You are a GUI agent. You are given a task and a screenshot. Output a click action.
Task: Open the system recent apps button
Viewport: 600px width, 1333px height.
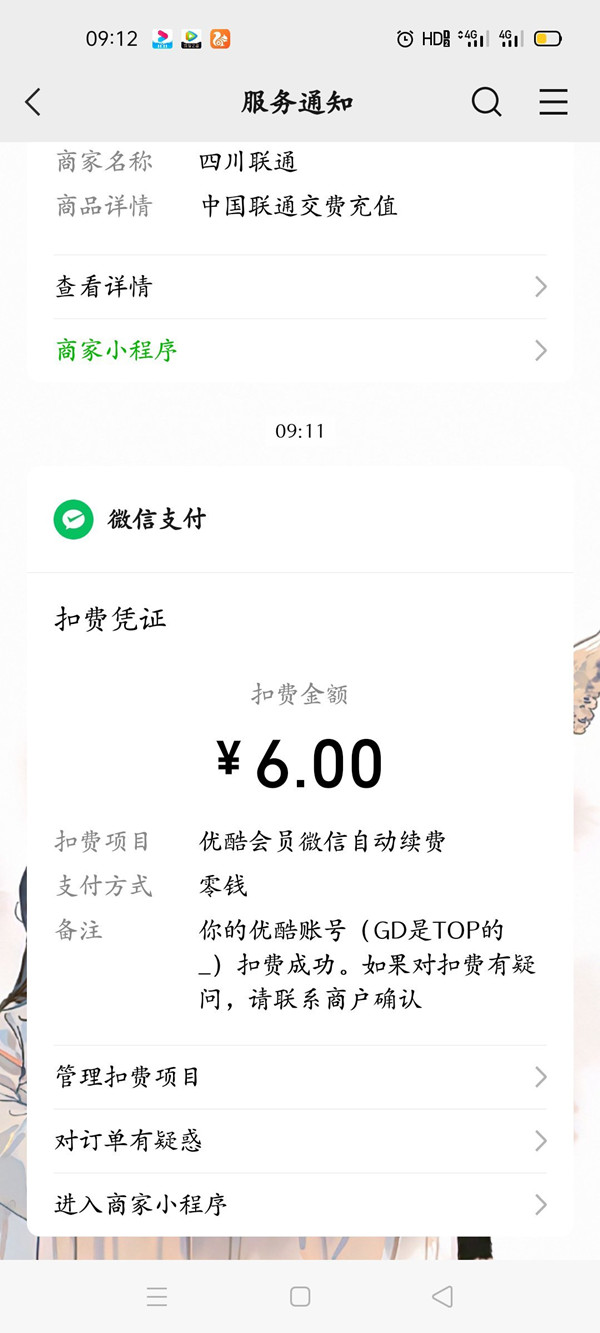pos(157,1297)
